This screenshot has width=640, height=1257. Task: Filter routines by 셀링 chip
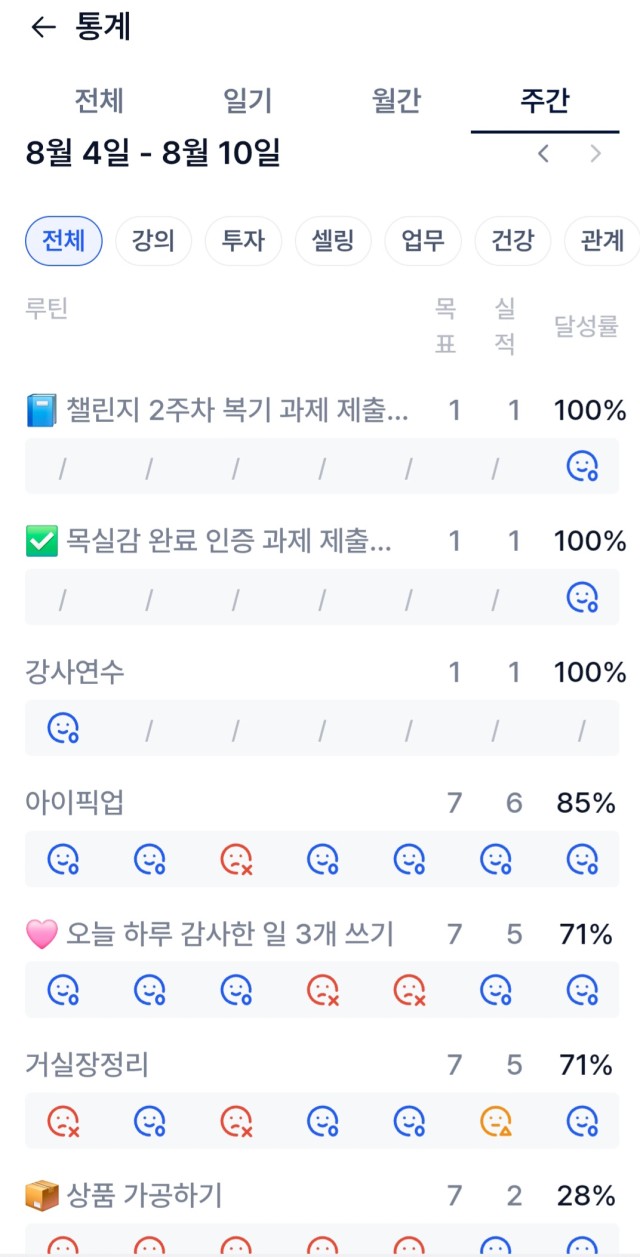click(333, 241)
